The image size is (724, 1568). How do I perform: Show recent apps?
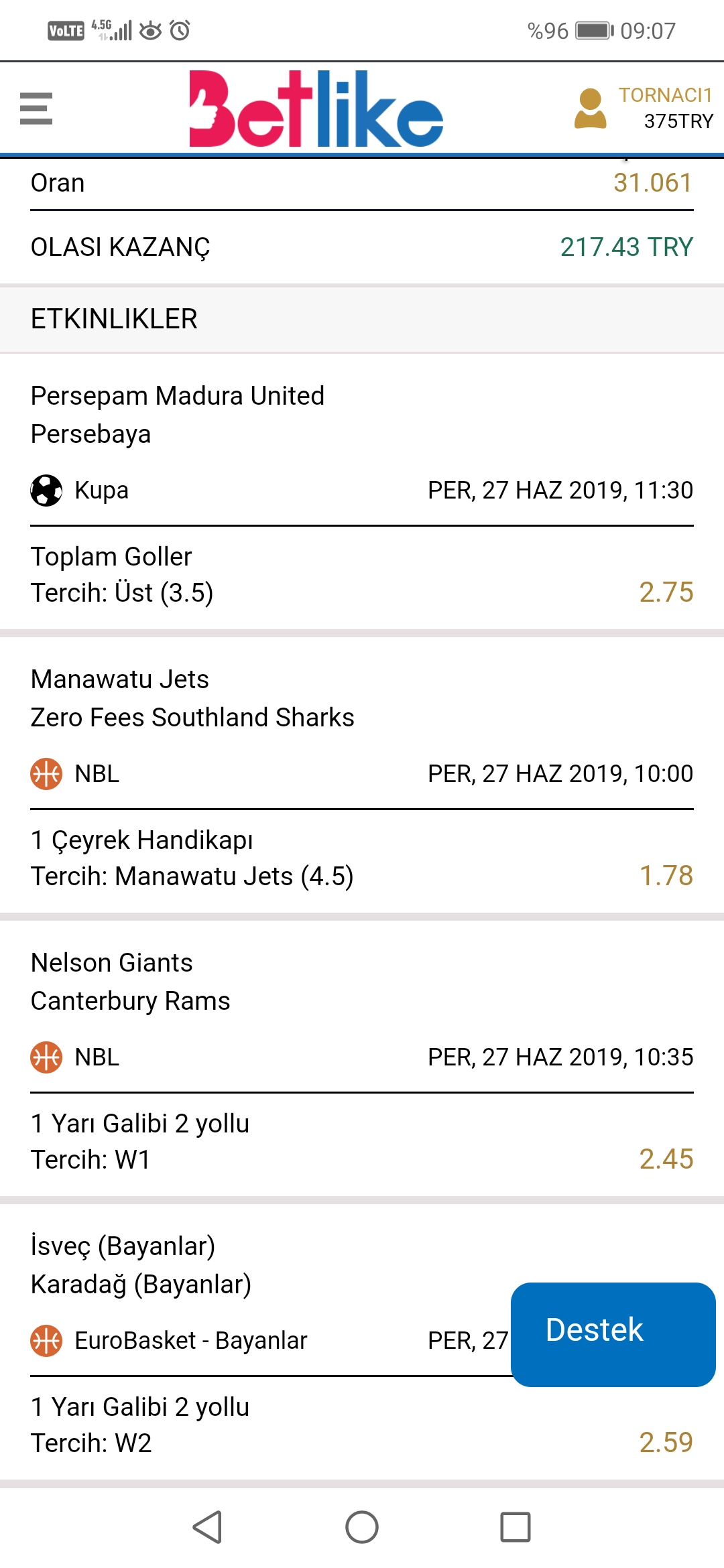pyautogui.click(x=516, y=1527)
